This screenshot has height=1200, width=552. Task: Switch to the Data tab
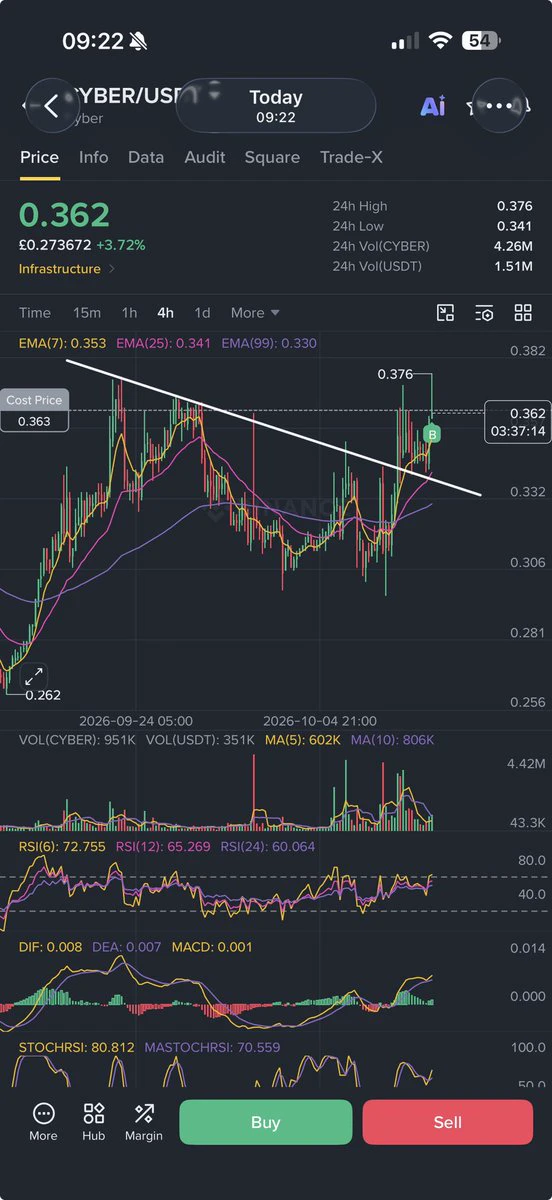[x=146, y=157]
